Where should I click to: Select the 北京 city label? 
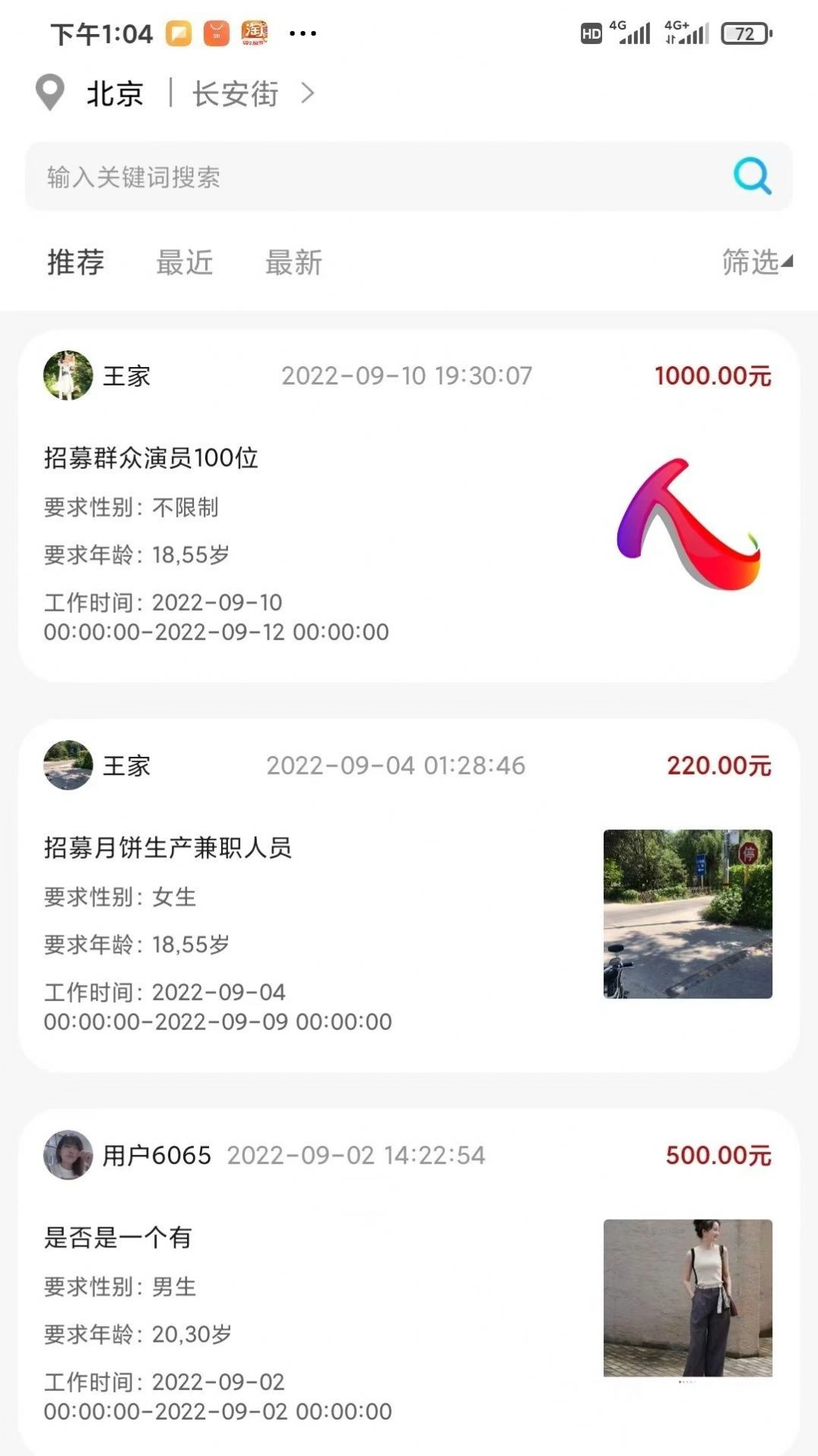point(116,93)
